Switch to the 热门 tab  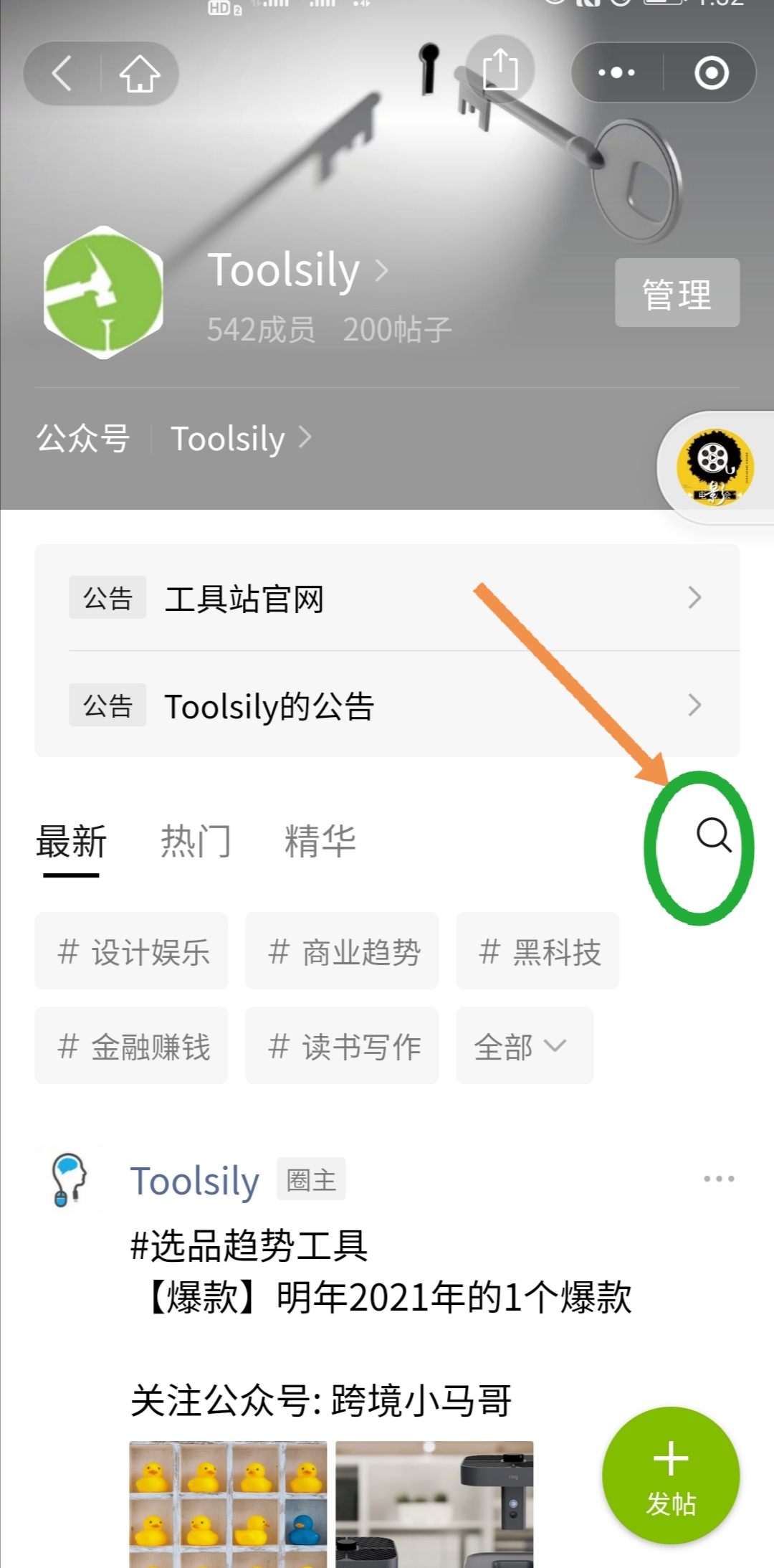pos(196,841)
